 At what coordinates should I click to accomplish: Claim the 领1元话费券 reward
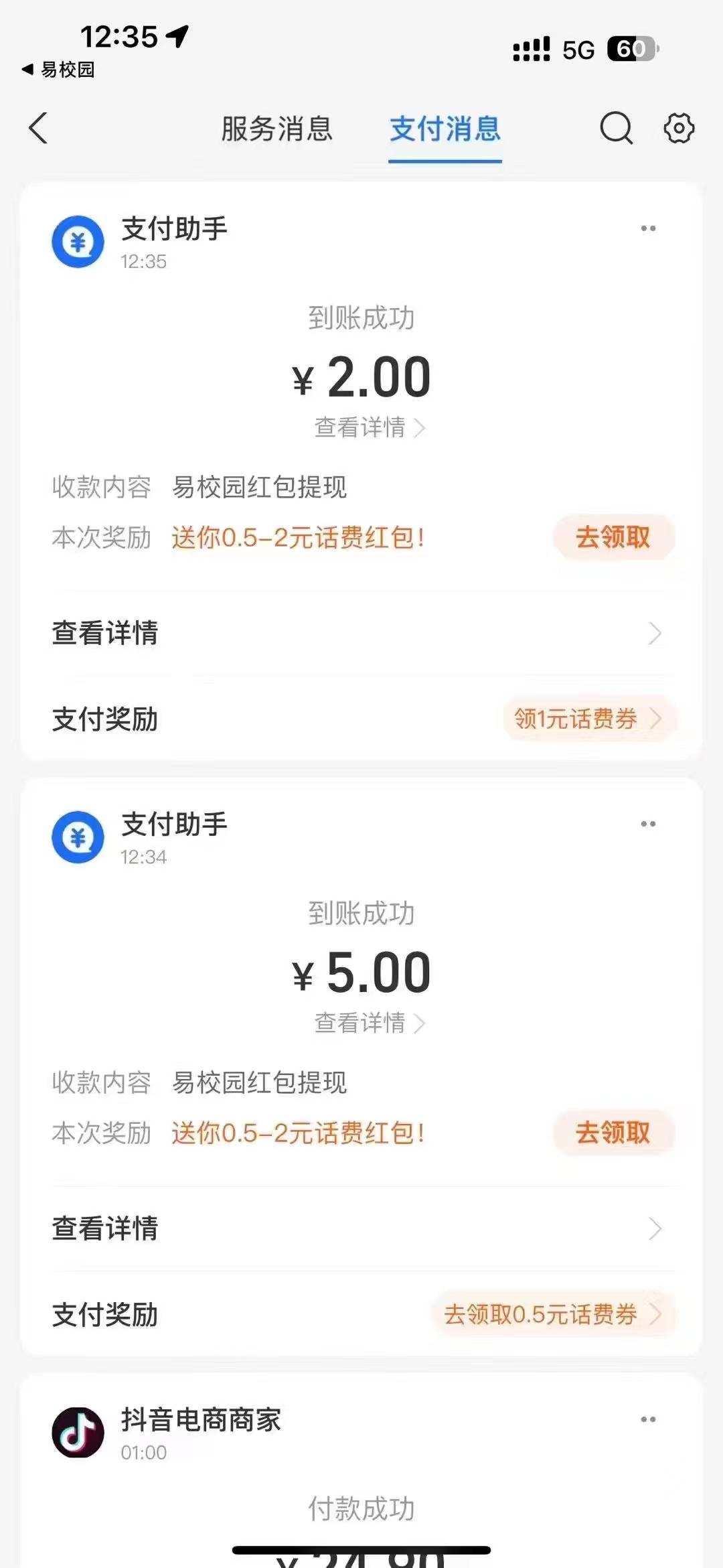pyautogui.click(x=589, y=719)
